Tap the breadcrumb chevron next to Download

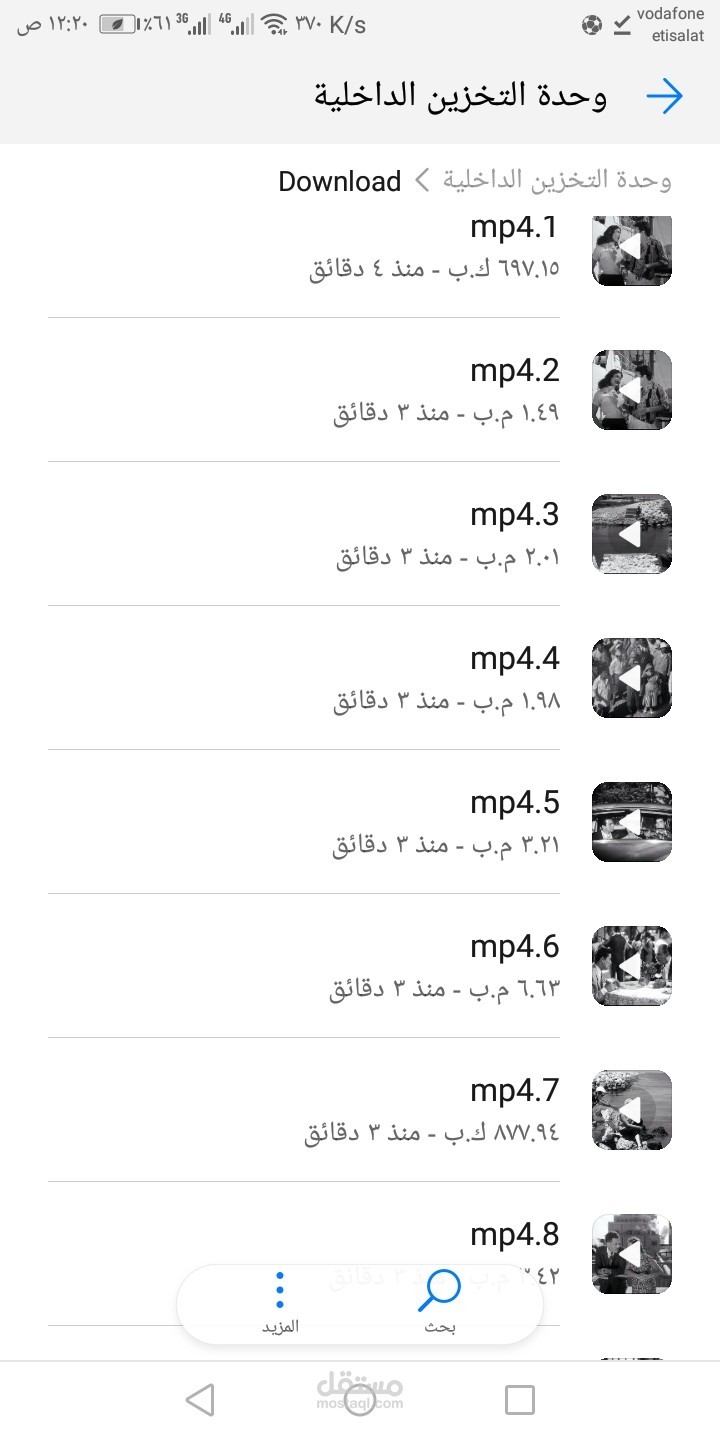click(421, 182)
